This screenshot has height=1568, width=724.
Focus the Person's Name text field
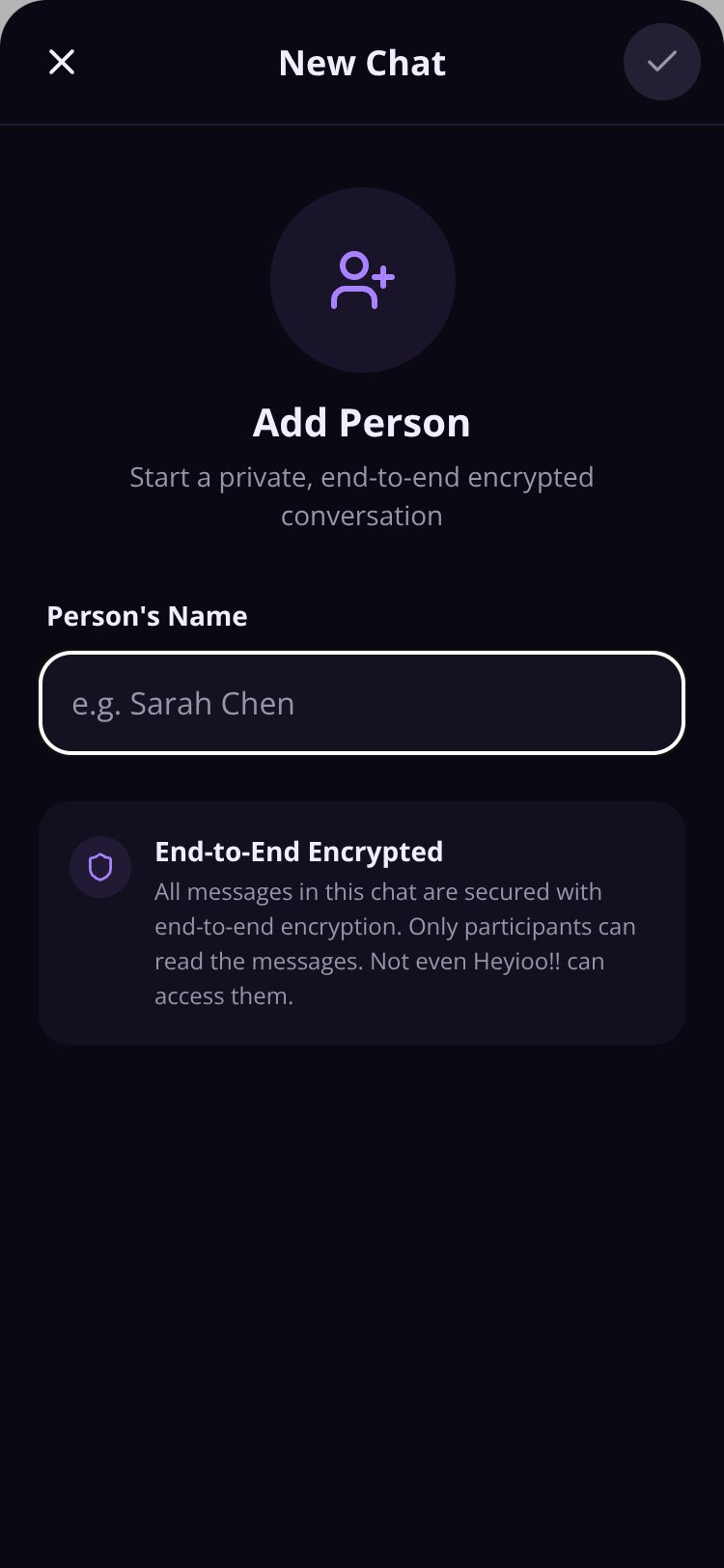pos(362,703)
